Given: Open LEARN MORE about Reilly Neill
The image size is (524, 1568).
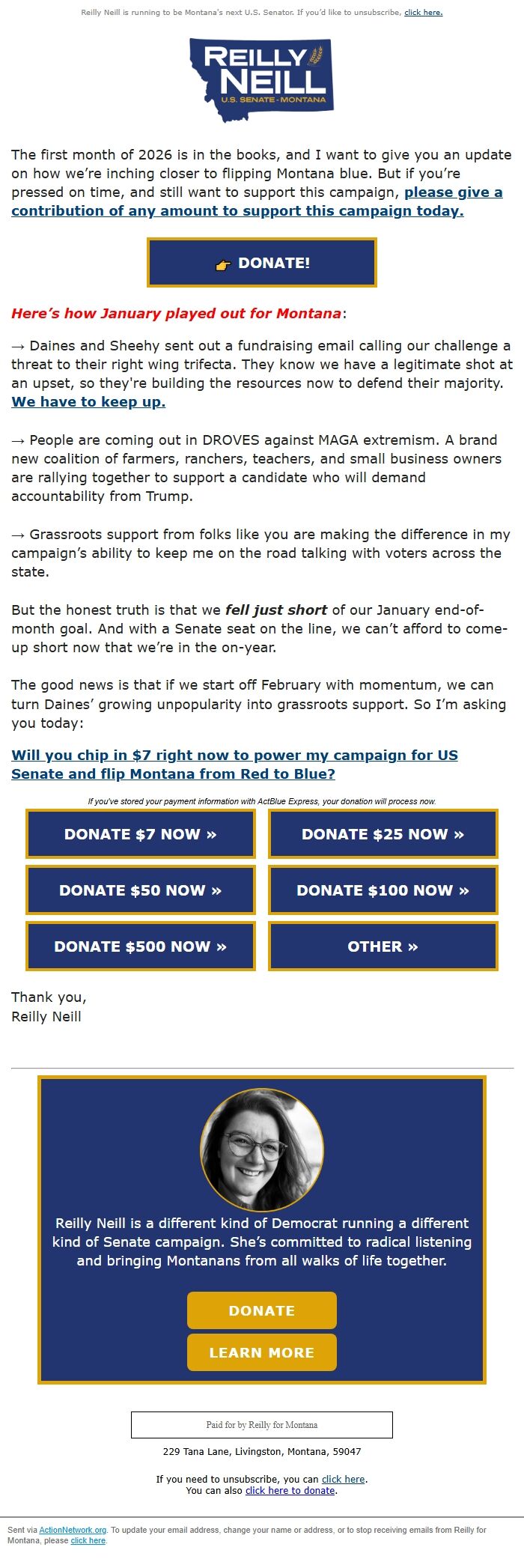Looking at the screenshot, I should (262, 1352).
